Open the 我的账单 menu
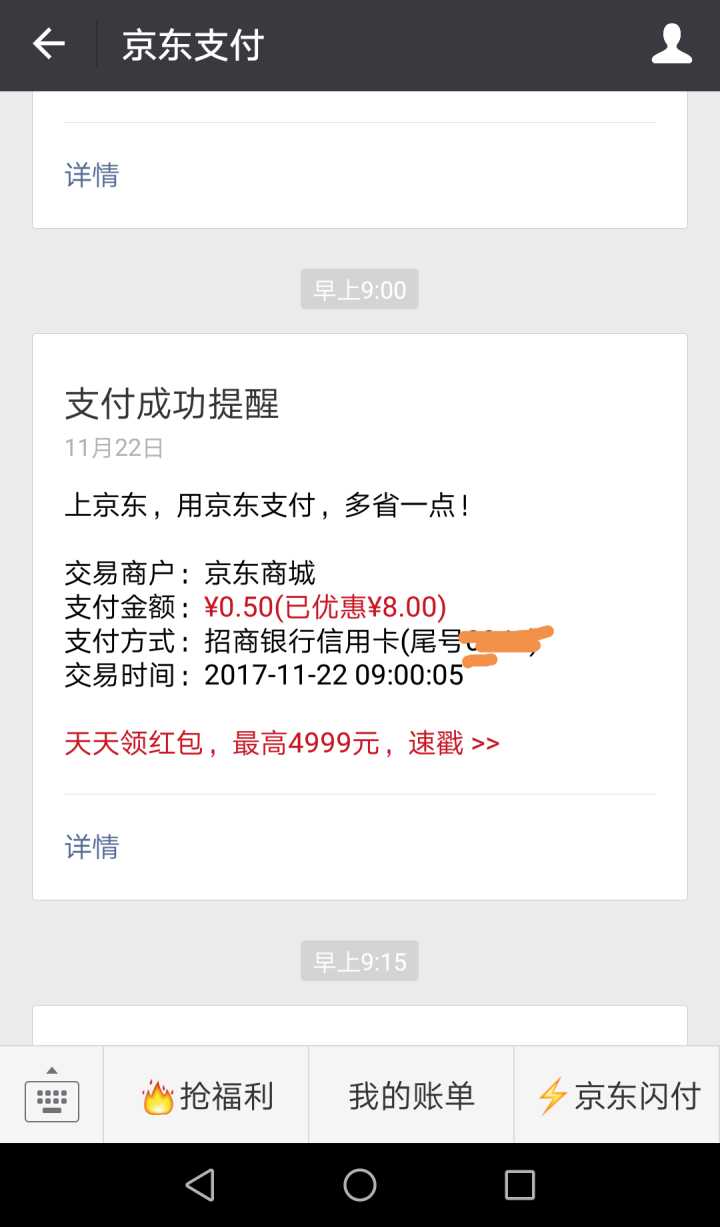Viewport: 720px width, 1227px height. click(411, 1097)
